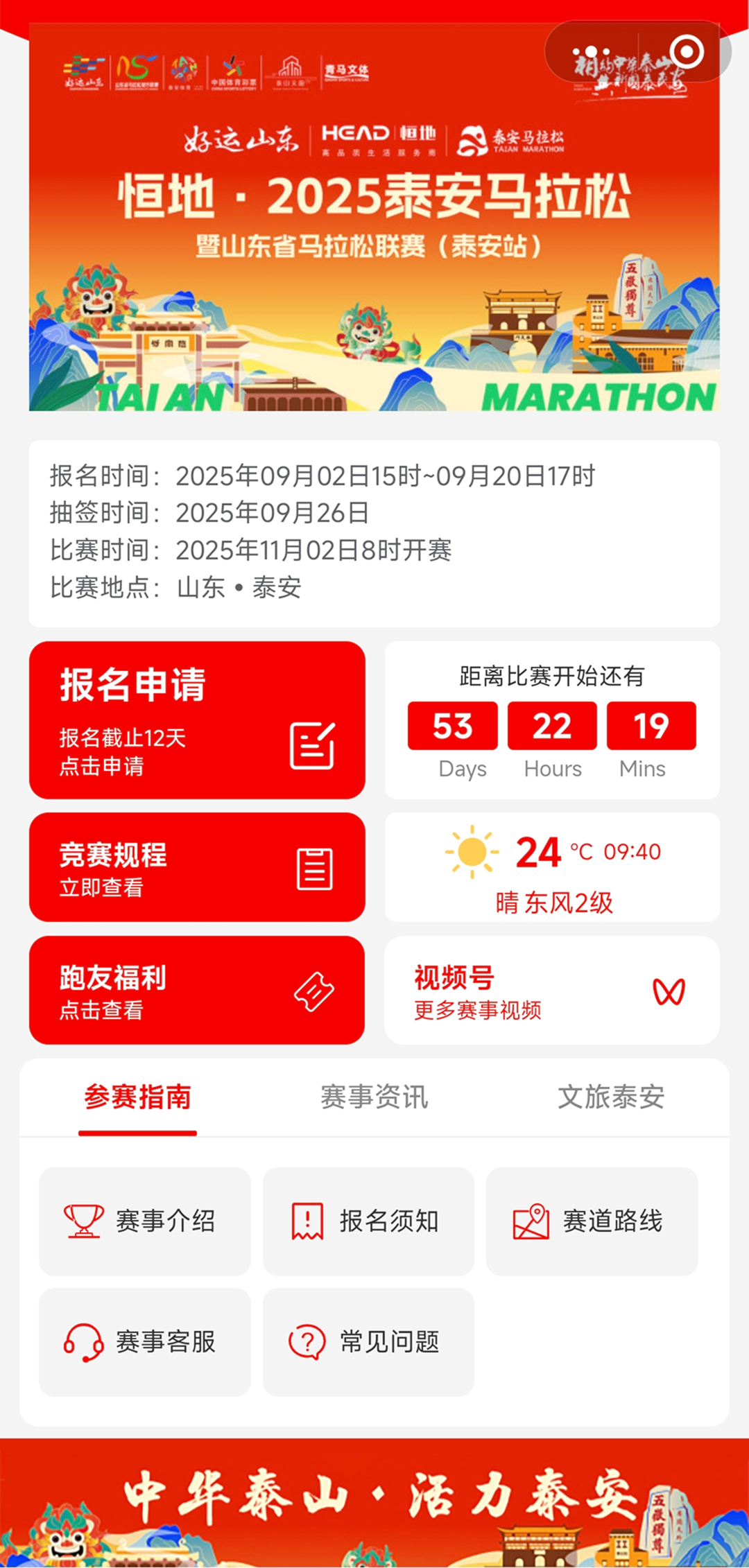Open the 中华泰山·活力泰安 banner
This screenshot has height=1568, width=749.
pyautogui.click(x=374, y=1504)
